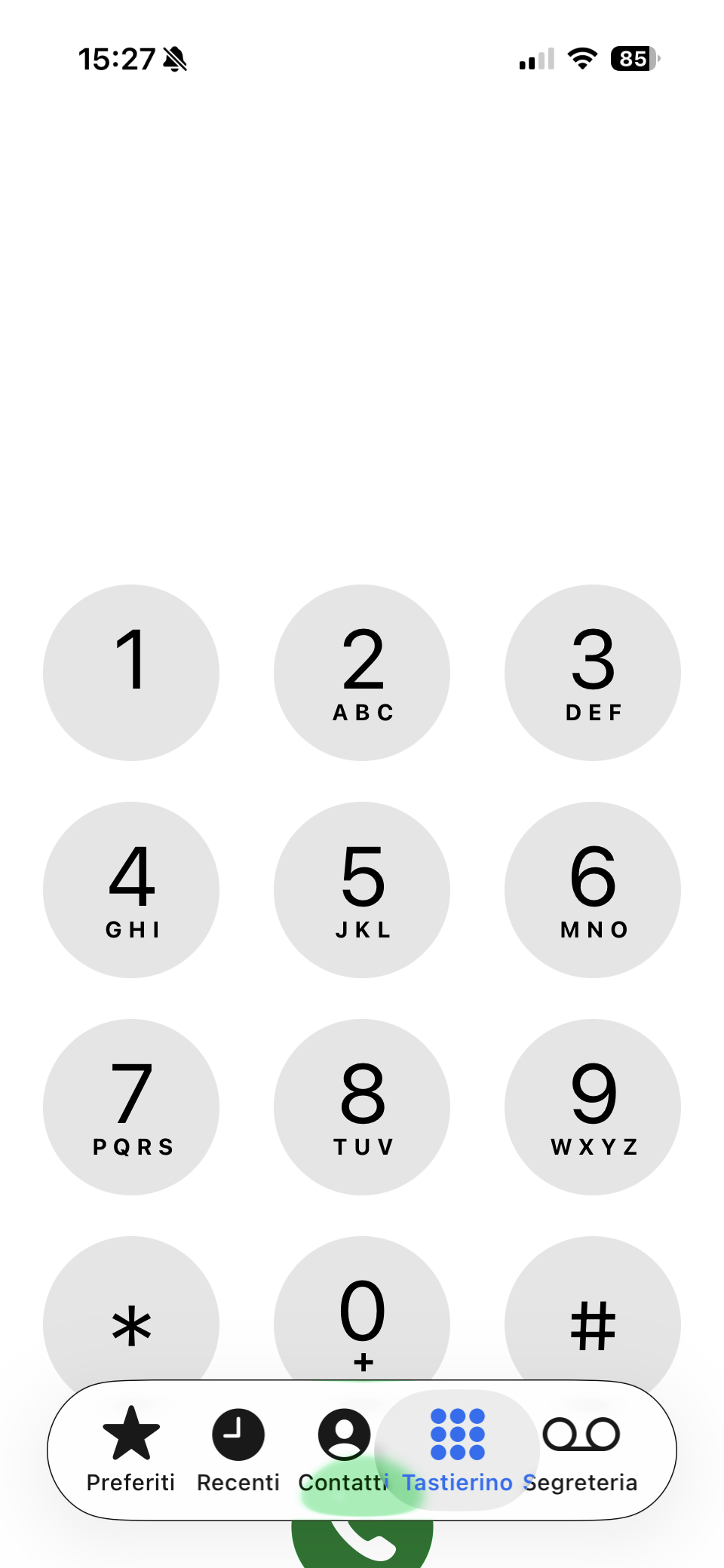Enter digit 3 DEF
This screenshot has width=724, height=1568.
tap(593, 672)
